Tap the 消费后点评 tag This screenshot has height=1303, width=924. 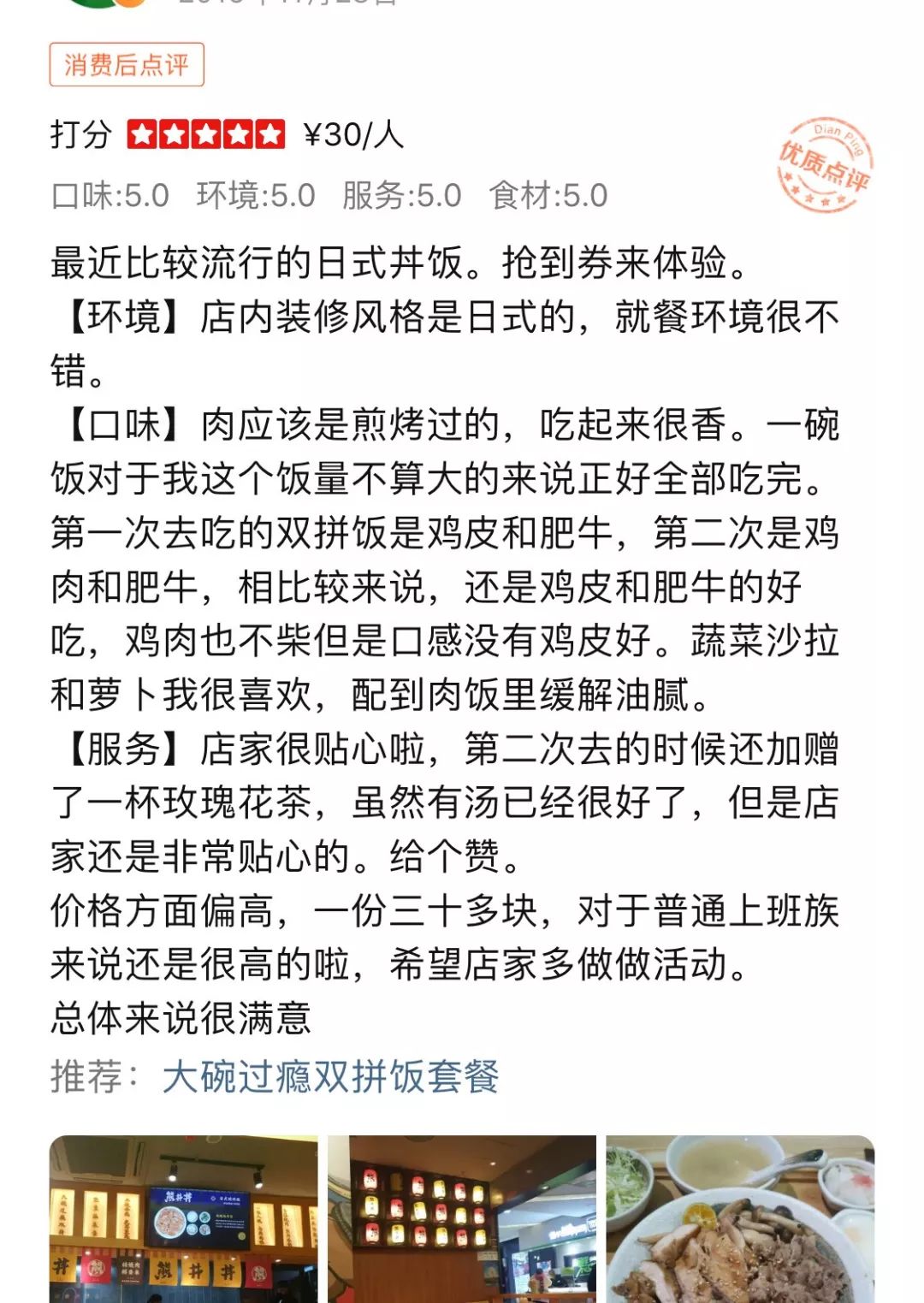[x=127, y=64]
